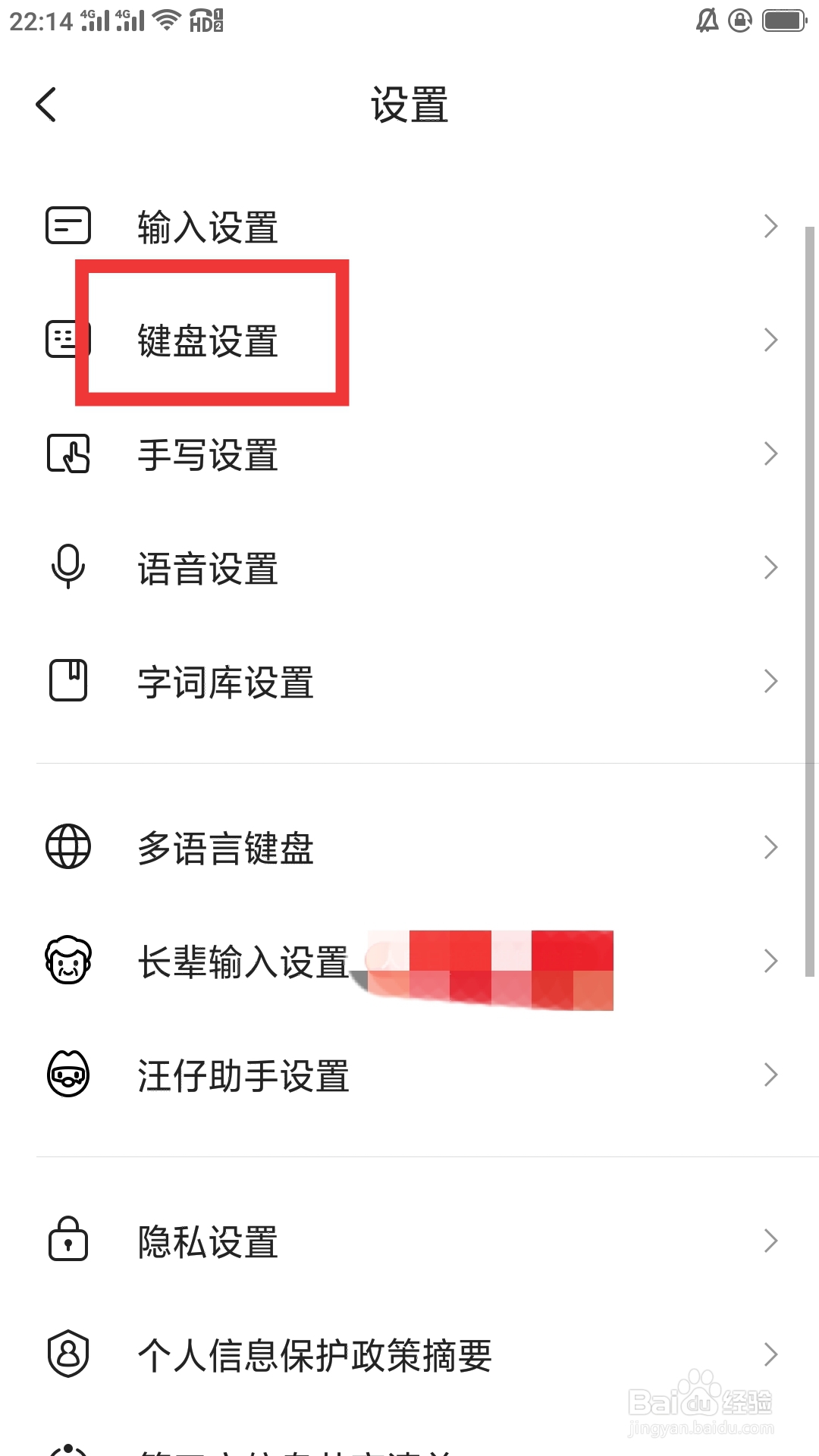Image resolution: width=819 pixels, height=1456 pixels.
Task: Click the microphone icon for 语音设置
Action: (67, 567)
